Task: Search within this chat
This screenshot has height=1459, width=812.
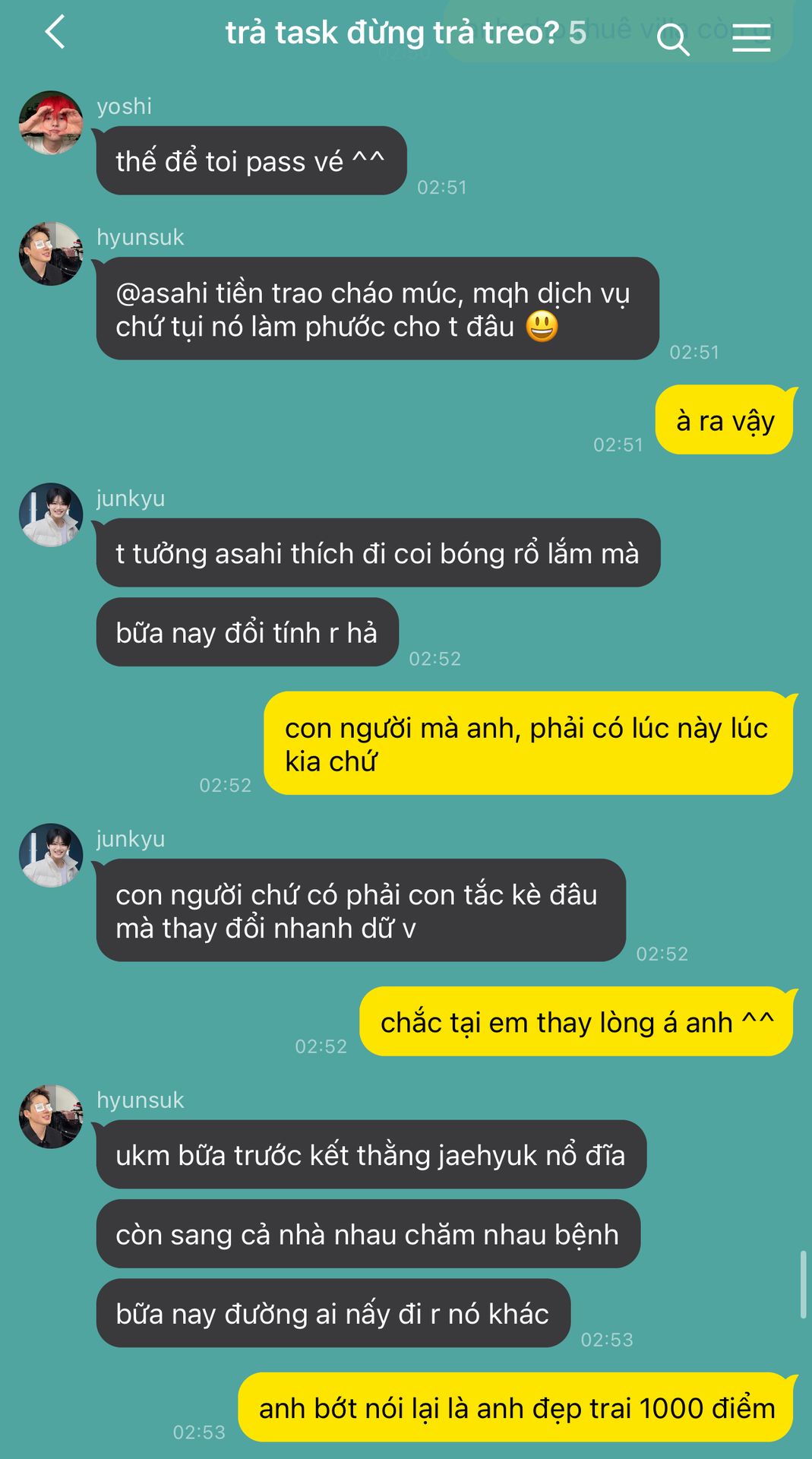Action: (x=672, y=38)
